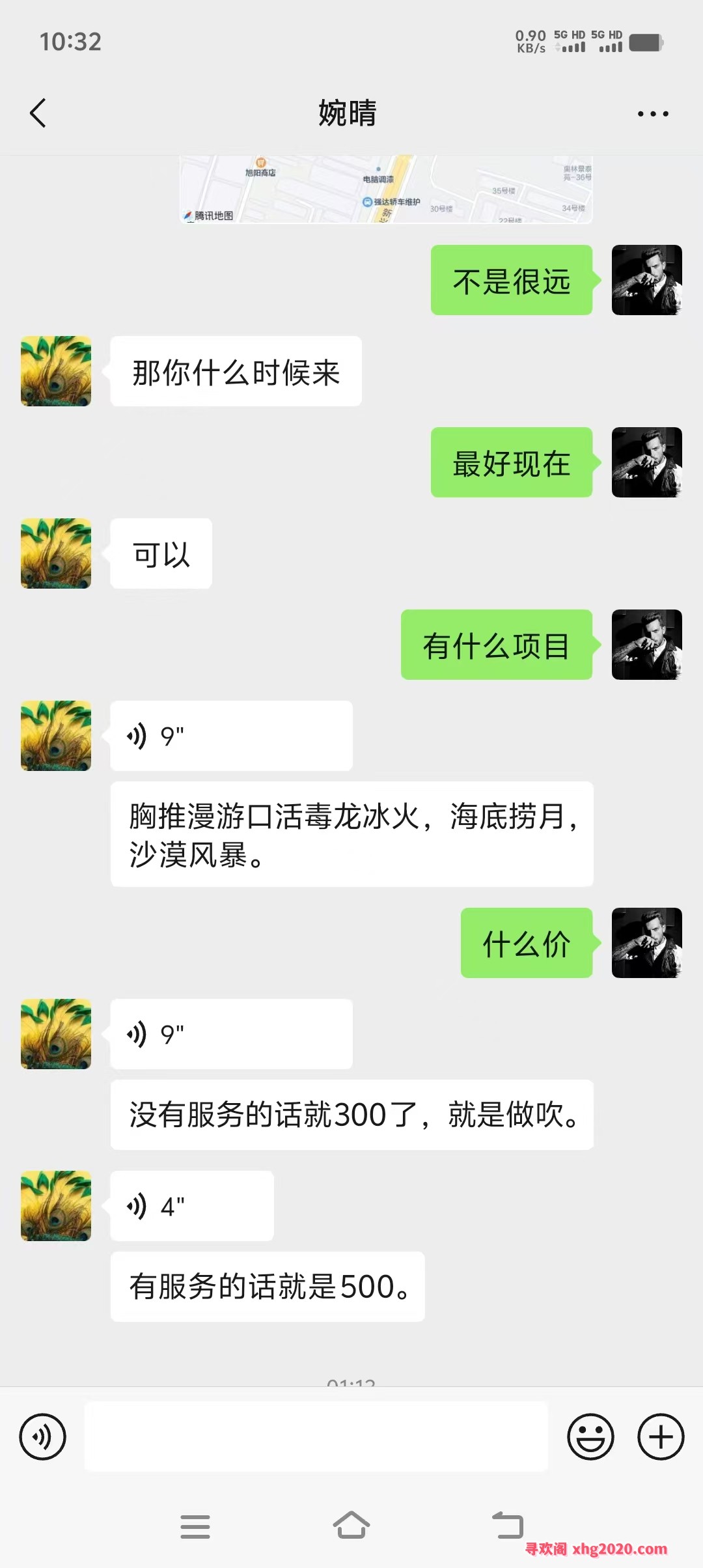Open the plus attachments panel

pyautogui.click(x=660, y=1436)
